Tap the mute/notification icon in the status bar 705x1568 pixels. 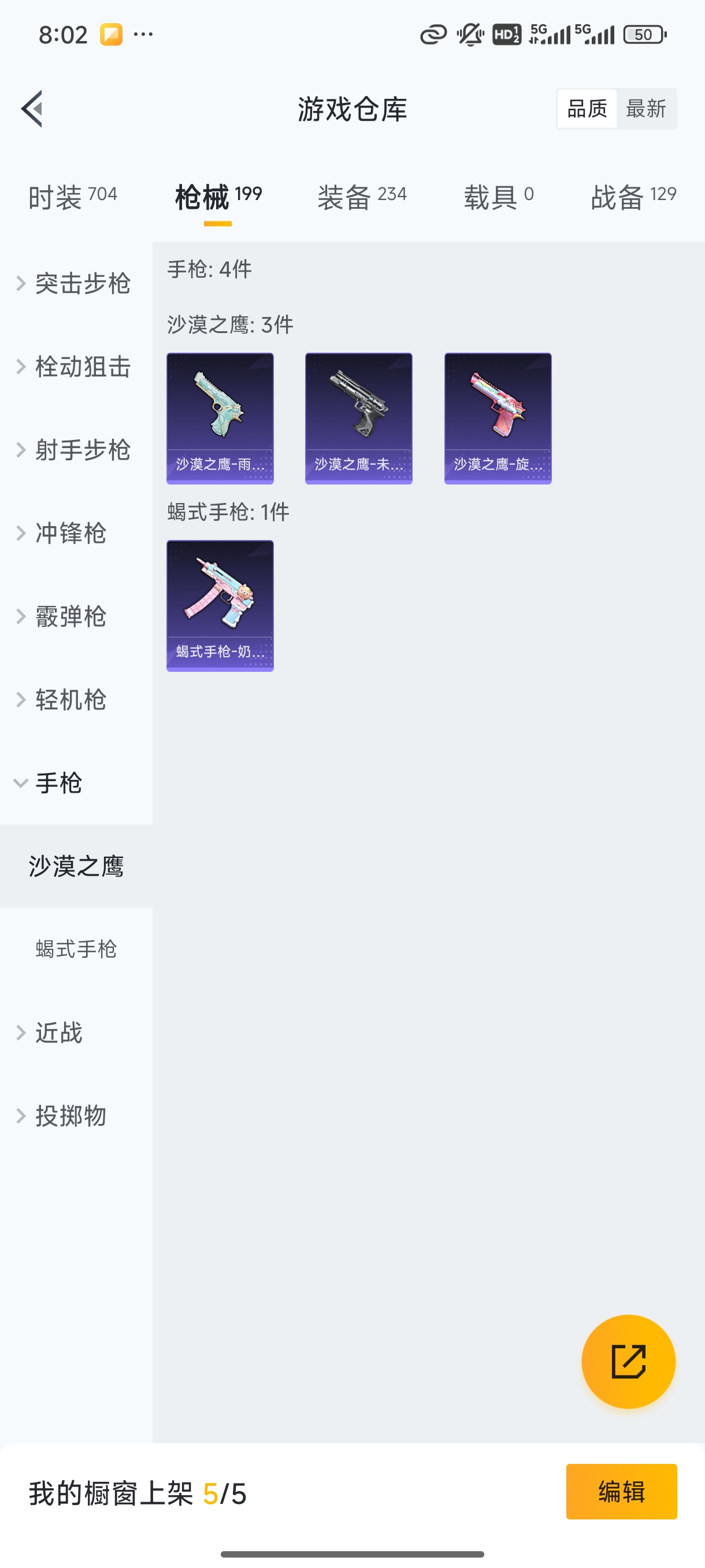click(x=469, y=35)
